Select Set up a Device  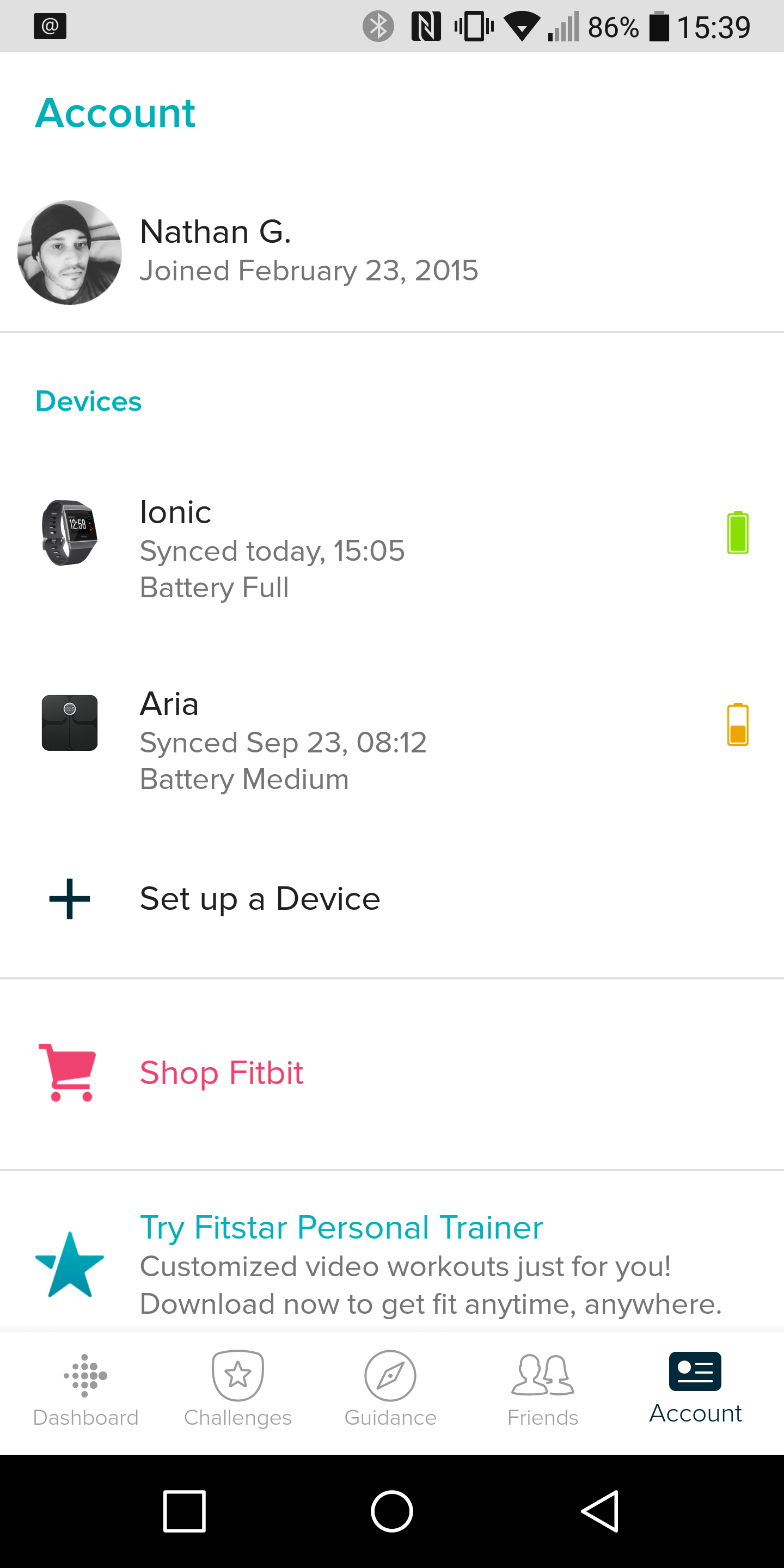(261, 899)
